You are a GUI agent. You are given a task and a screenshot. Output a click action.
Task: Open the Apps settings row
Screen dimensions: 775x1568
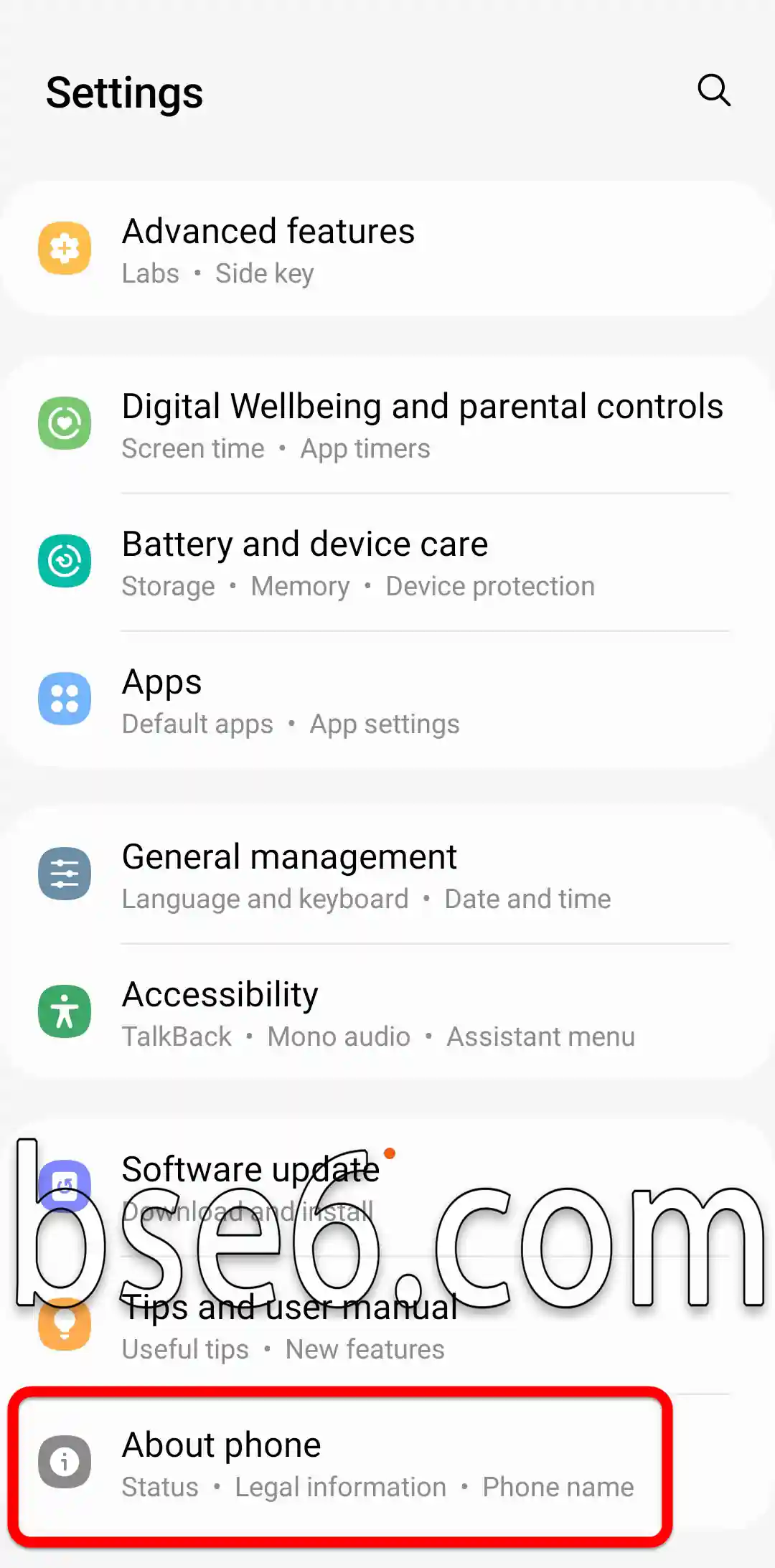click(387, 699)
